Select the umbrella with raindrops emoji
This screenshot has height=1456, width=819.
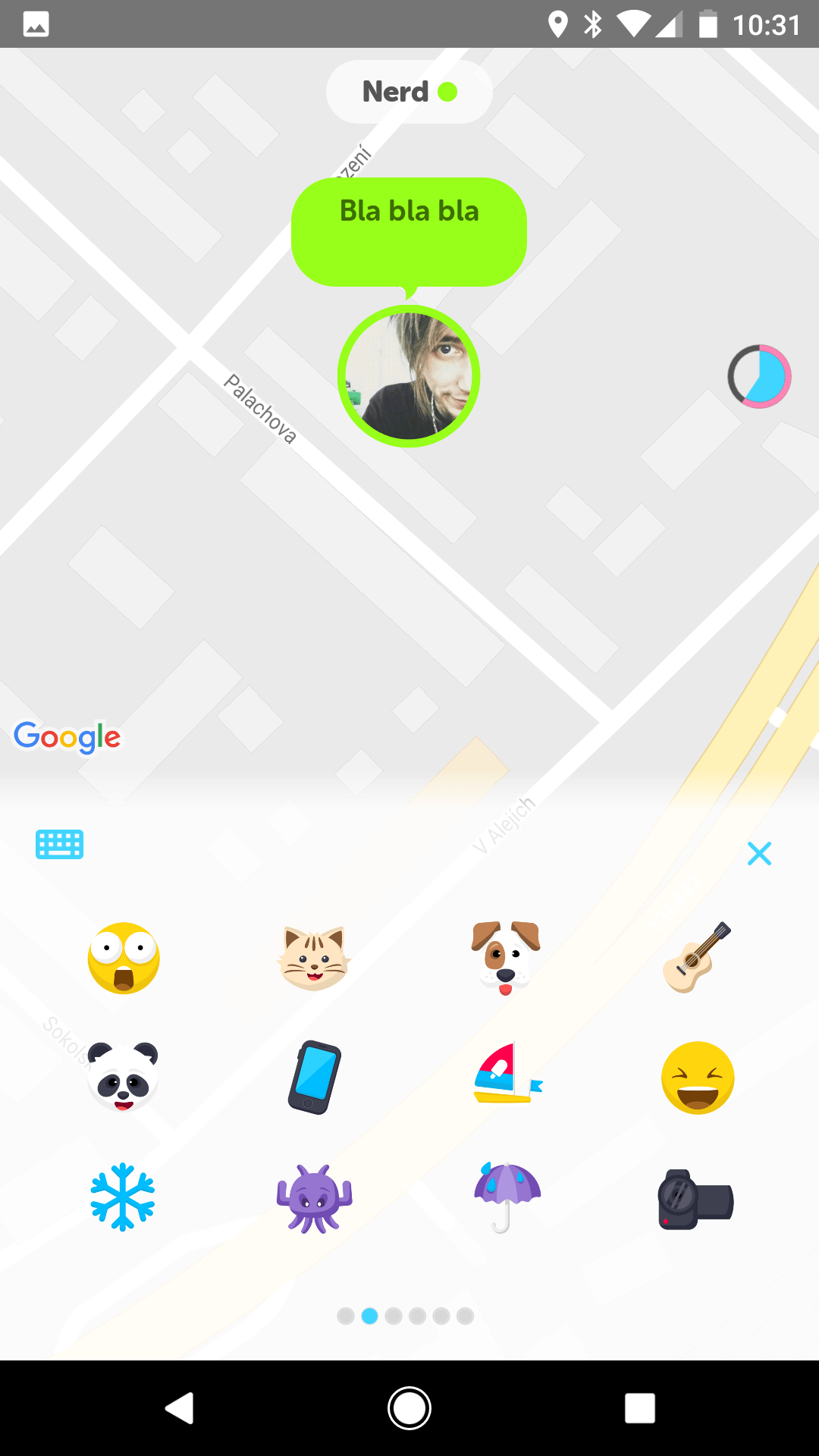point(507,1197)
